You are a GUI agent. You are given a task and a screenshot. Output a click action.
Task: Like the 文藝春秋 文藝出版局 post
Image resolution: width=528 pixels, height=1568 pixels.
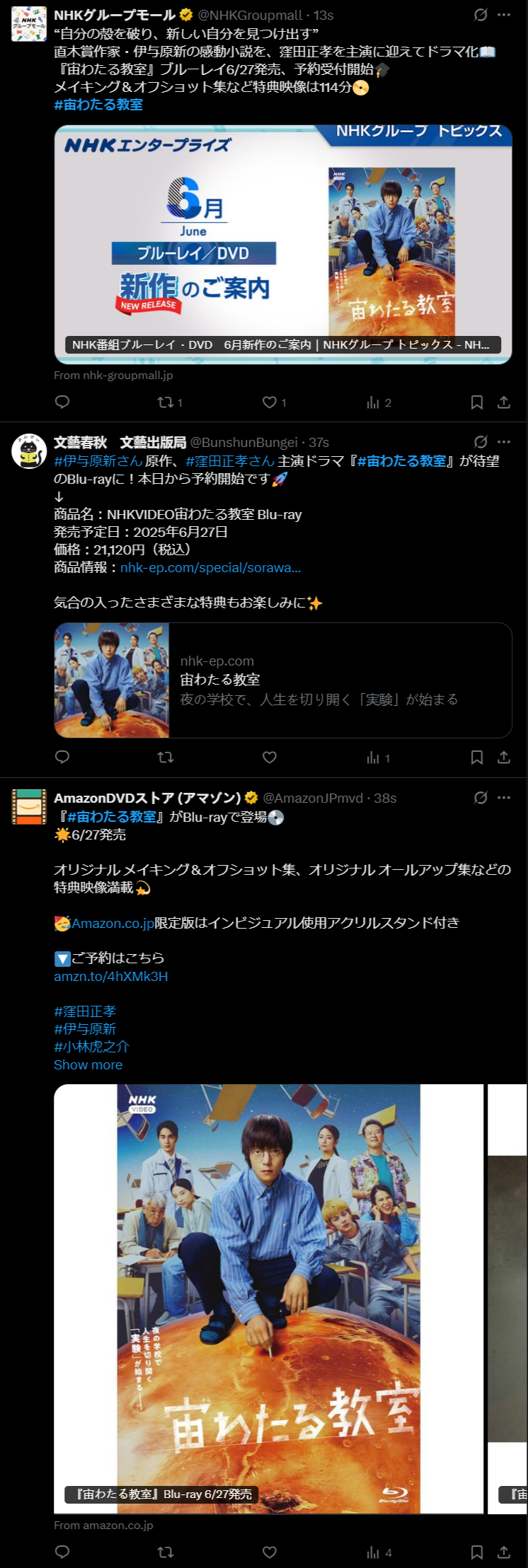[270, 757]
